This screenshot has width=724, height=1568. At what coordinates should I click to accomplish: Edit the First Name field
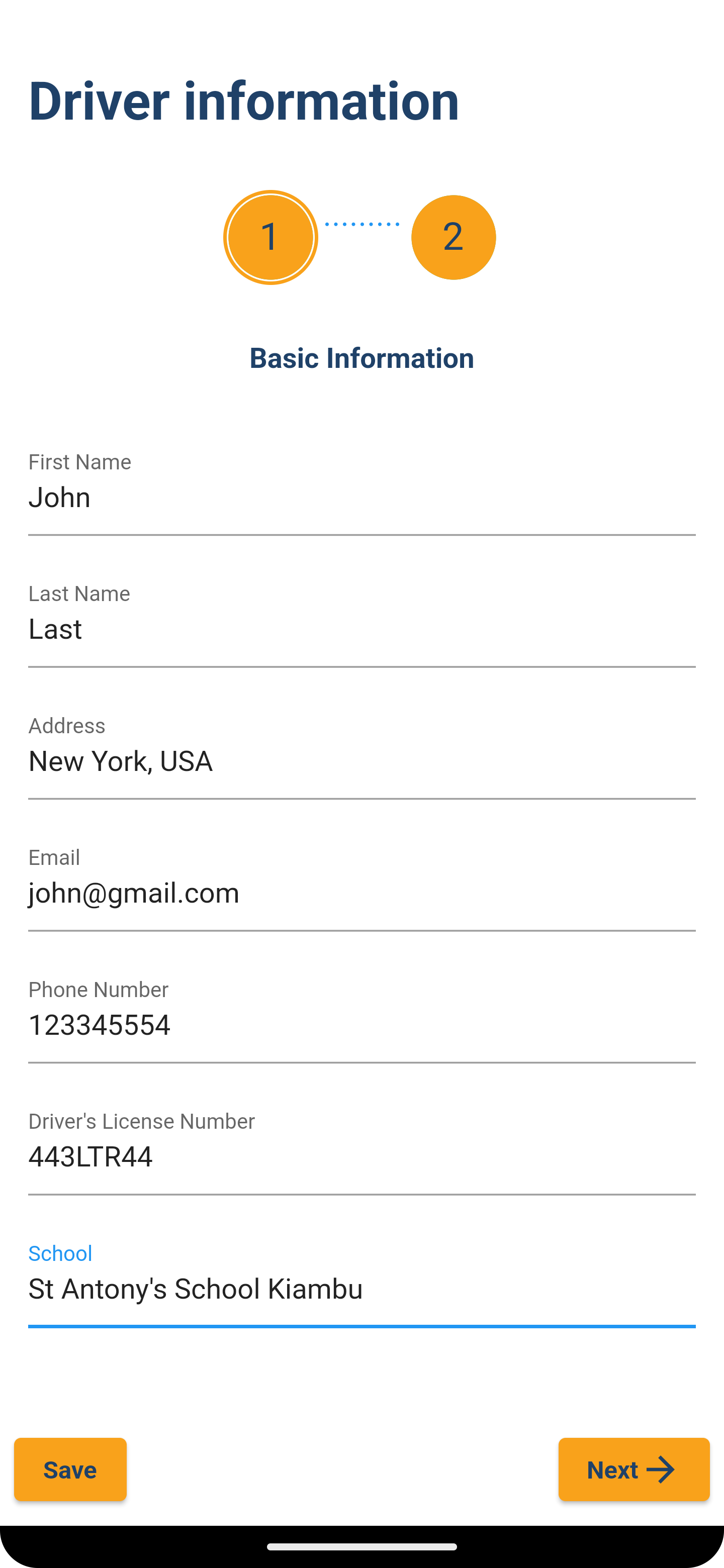[x=361, y=498]
